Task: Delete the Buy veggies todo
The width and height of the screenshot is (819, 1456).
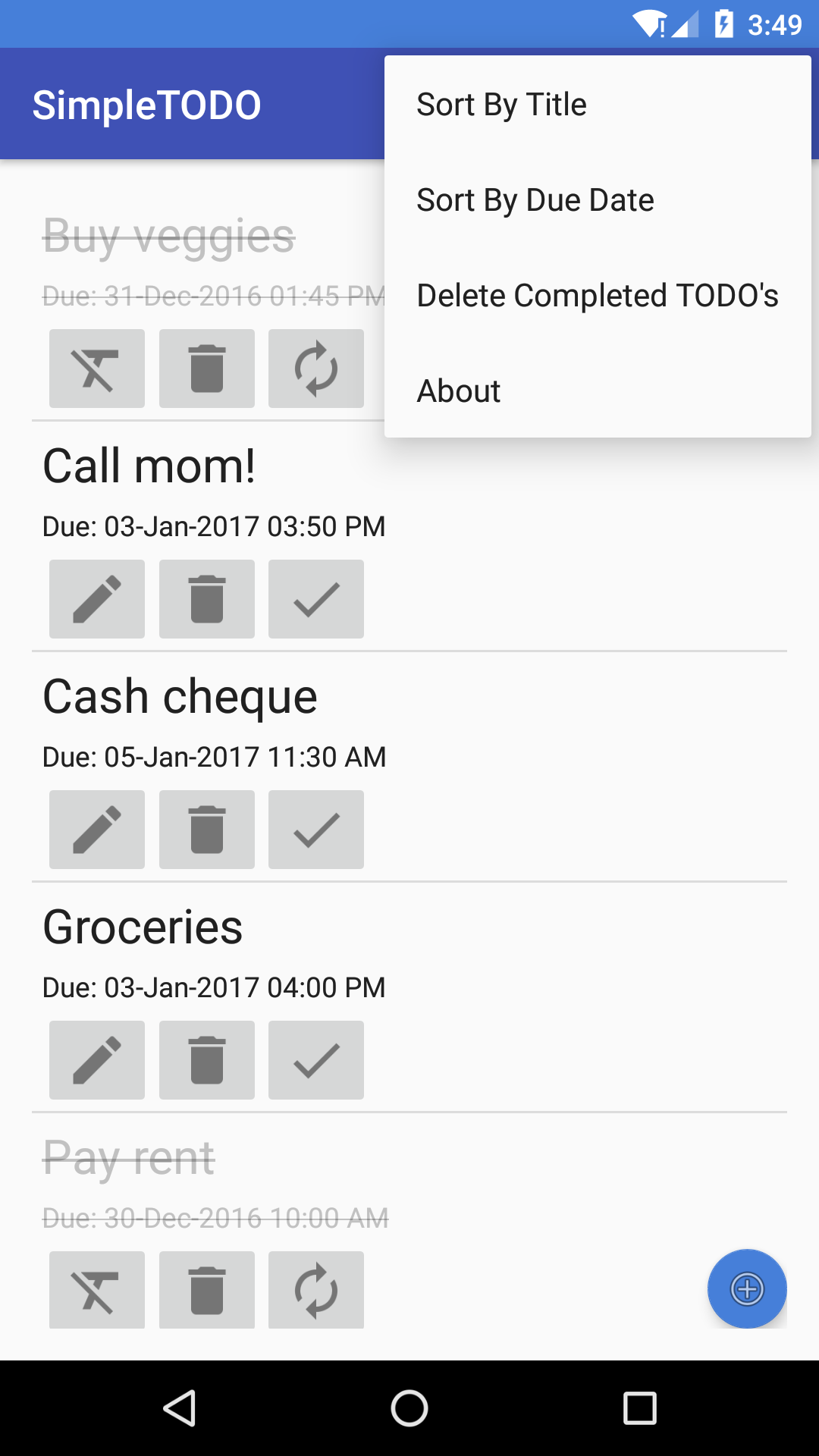Action: [207, 369]
